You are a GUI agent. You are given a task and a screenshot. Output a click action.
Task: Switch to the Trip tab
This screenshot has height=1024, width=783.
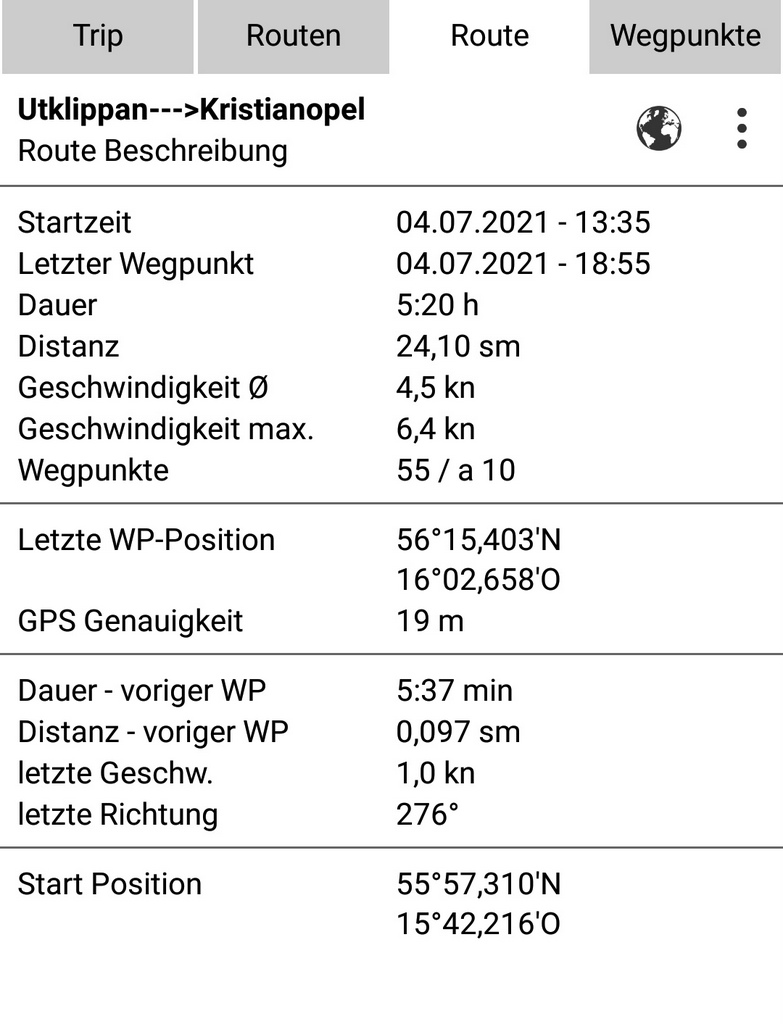[97, 36]
